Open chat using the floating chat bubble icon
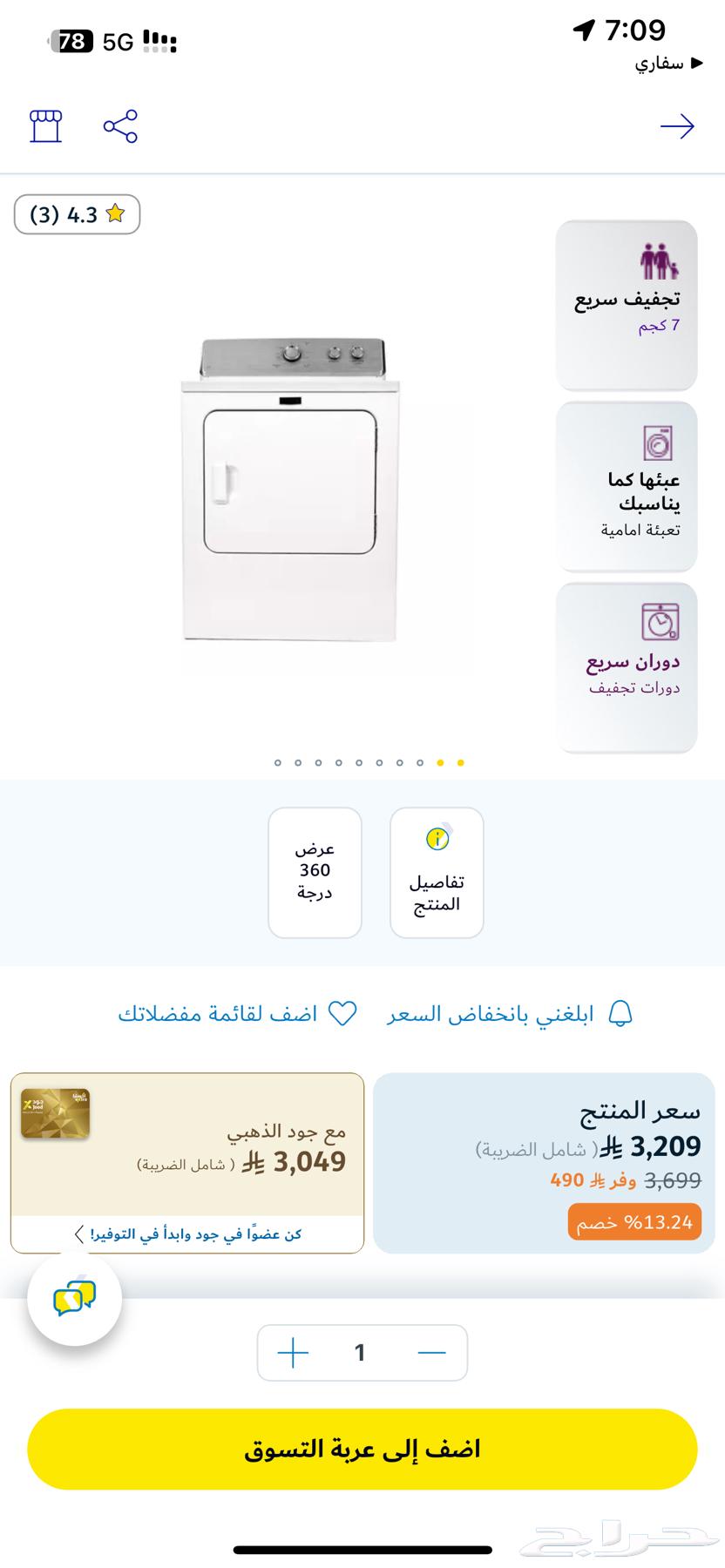 coord(74,1298)
